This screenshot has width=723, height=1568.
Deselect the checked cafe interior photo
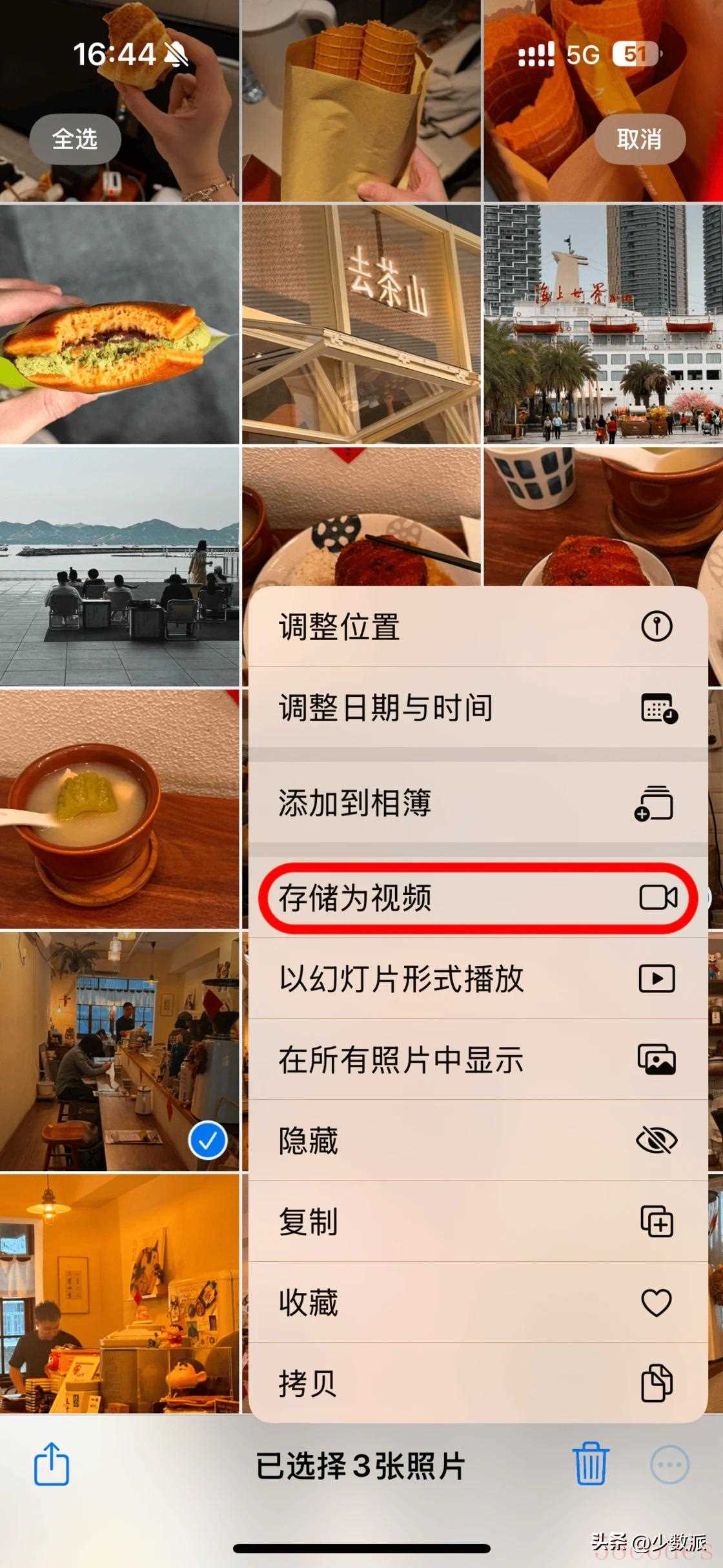point(119,1051)
